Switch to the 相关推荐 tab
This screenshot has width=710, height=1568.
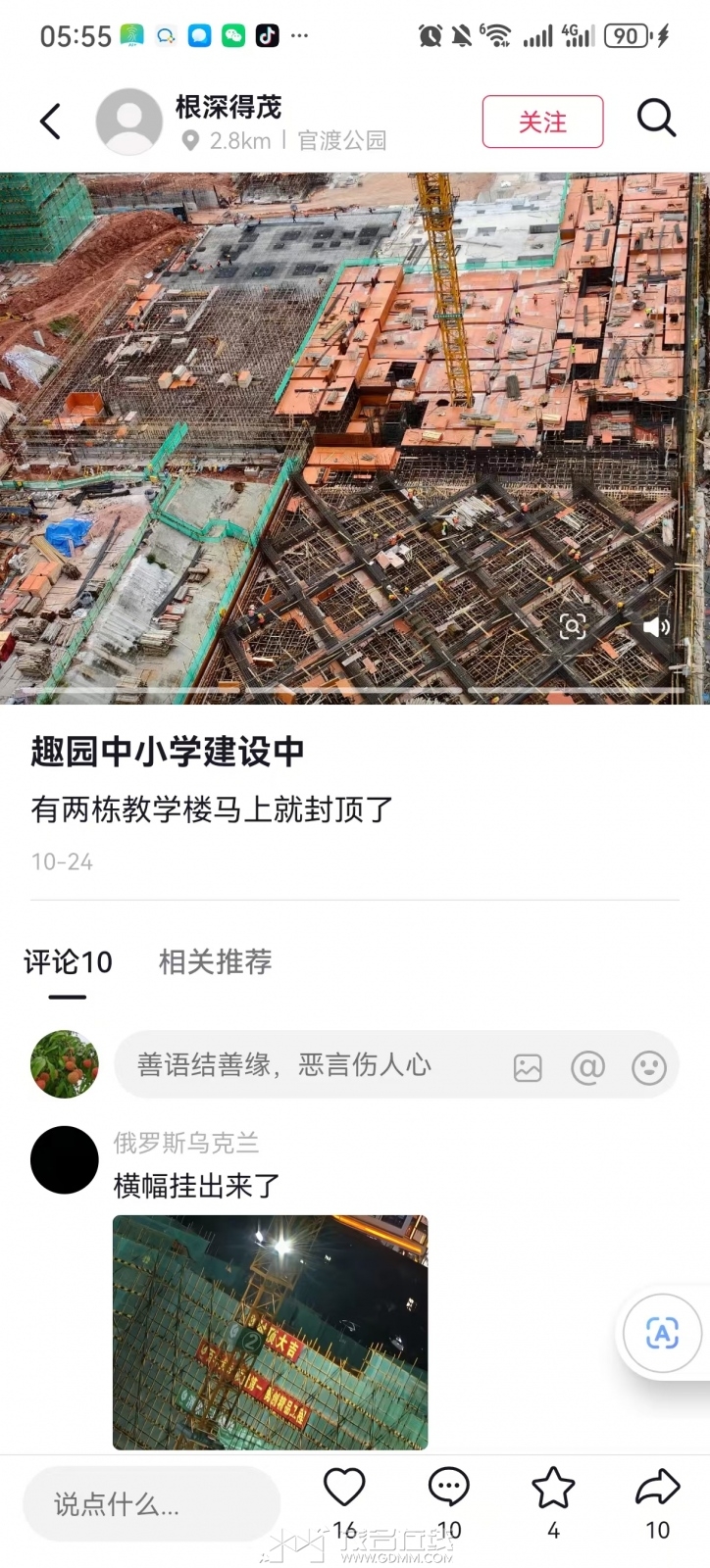(215, 962)
